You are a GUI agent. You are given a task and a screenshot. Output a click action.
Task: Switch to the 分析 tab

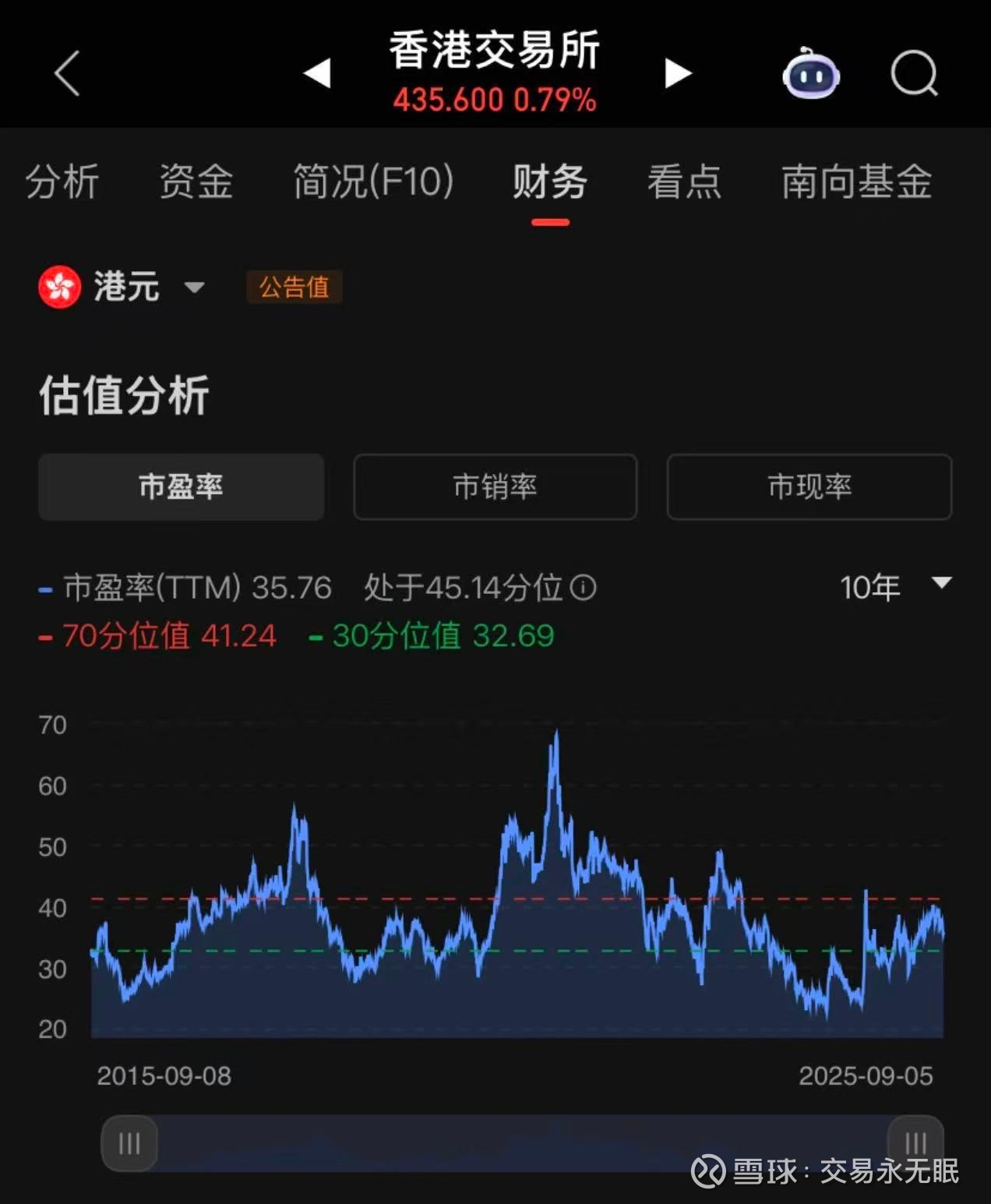click(62, 182)
